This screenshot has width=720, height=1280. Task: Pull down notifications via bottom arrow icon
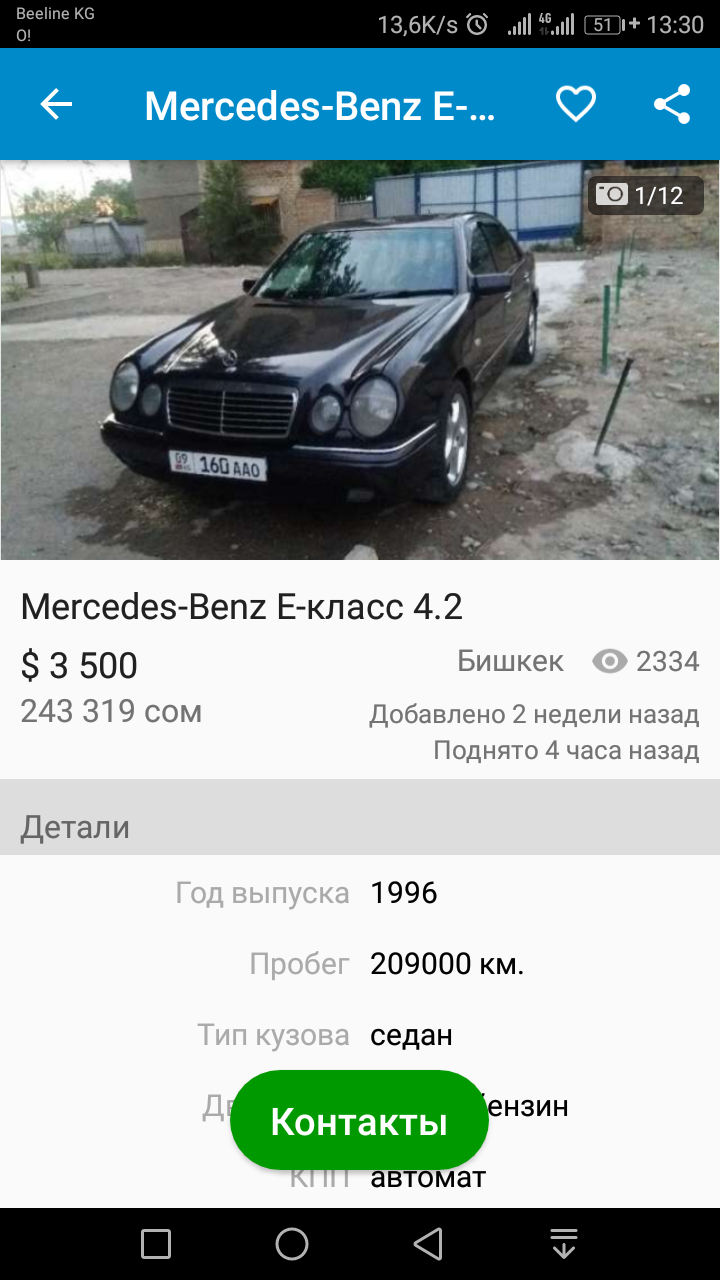(x=563, y=1244)
